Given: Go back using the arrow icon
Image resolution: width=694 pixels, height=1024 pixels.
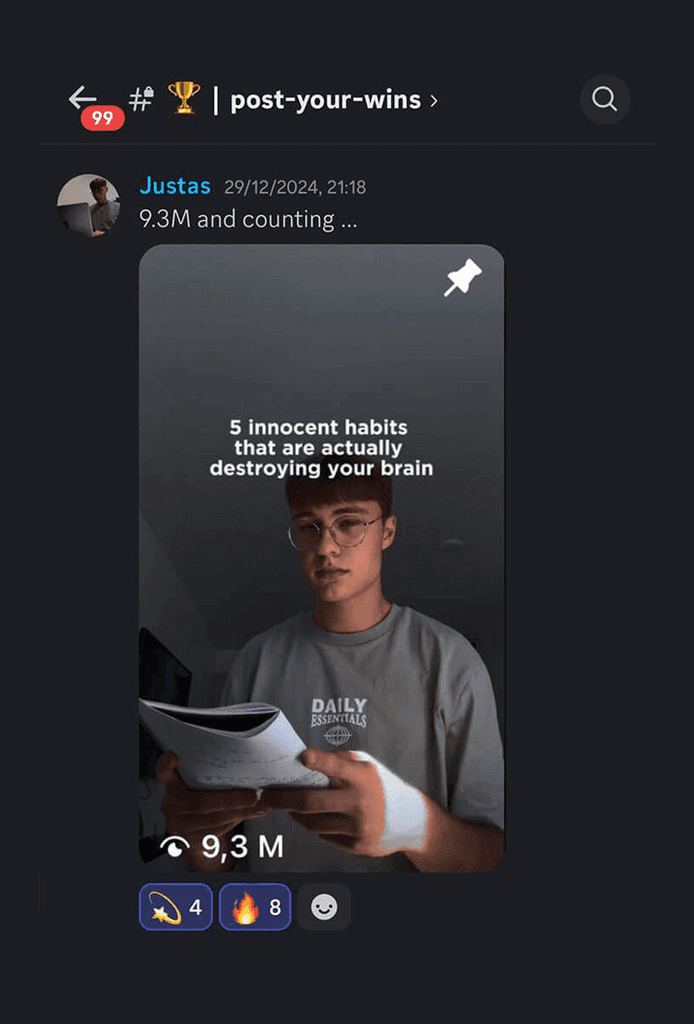Looking at the screenshot, I should tap(82, 98).
